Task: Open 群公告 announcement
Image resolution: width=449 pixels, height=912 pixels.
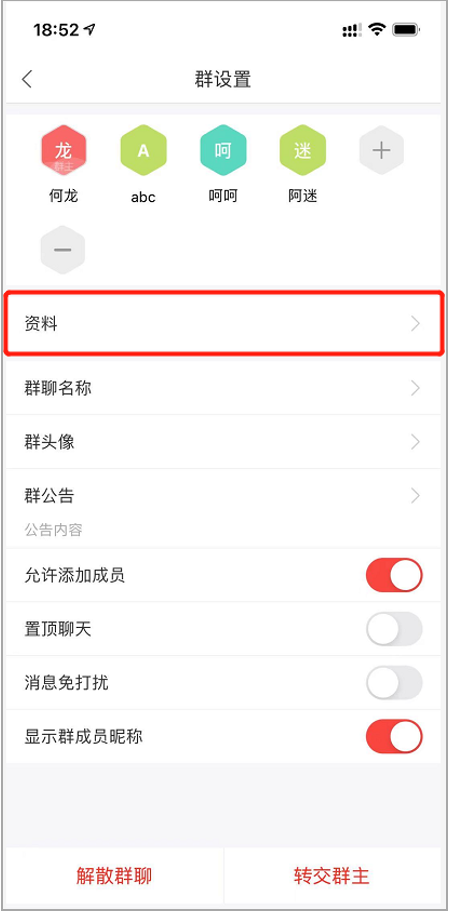Action: point(224,508)
